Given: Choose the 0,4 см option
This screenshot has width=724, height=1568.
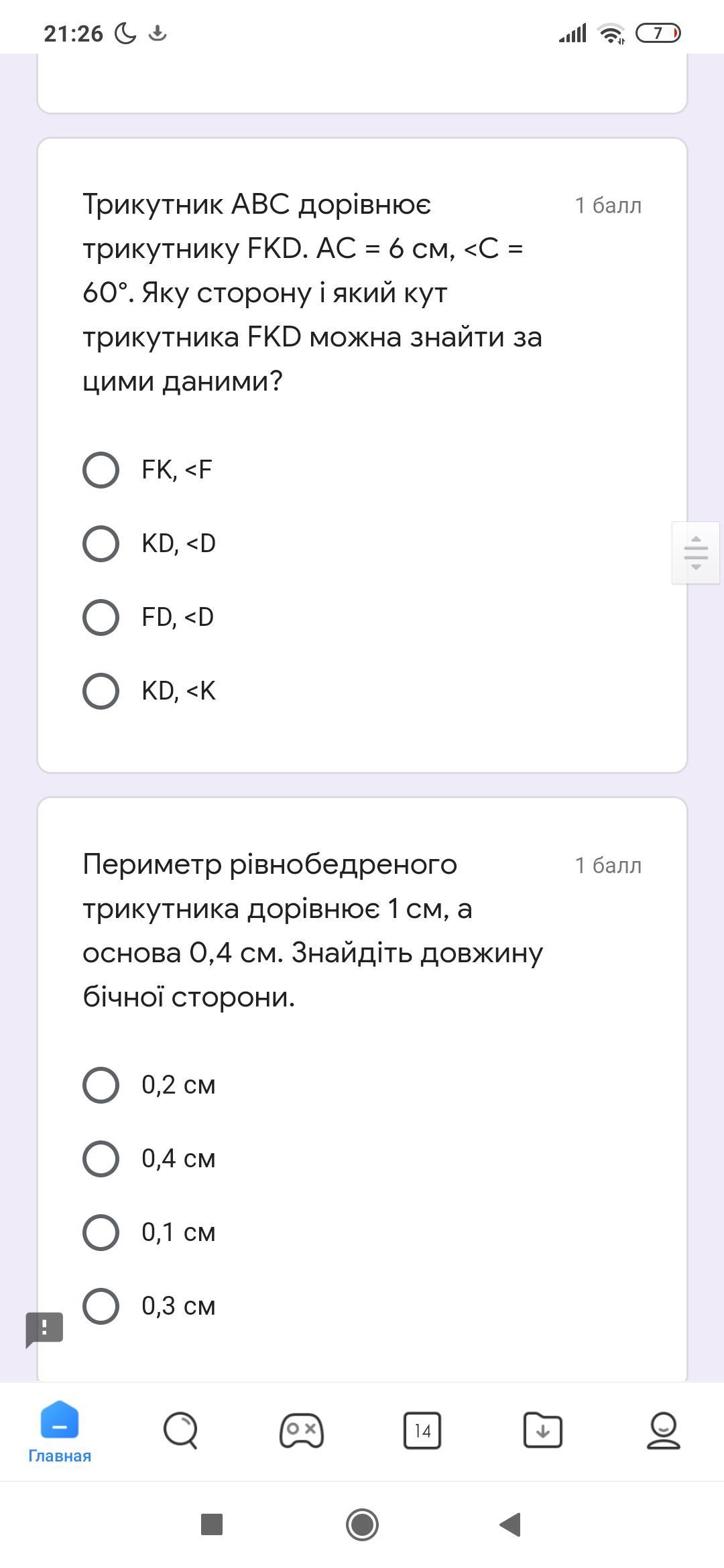Looking at the screenshot, I should [101, 1159].
